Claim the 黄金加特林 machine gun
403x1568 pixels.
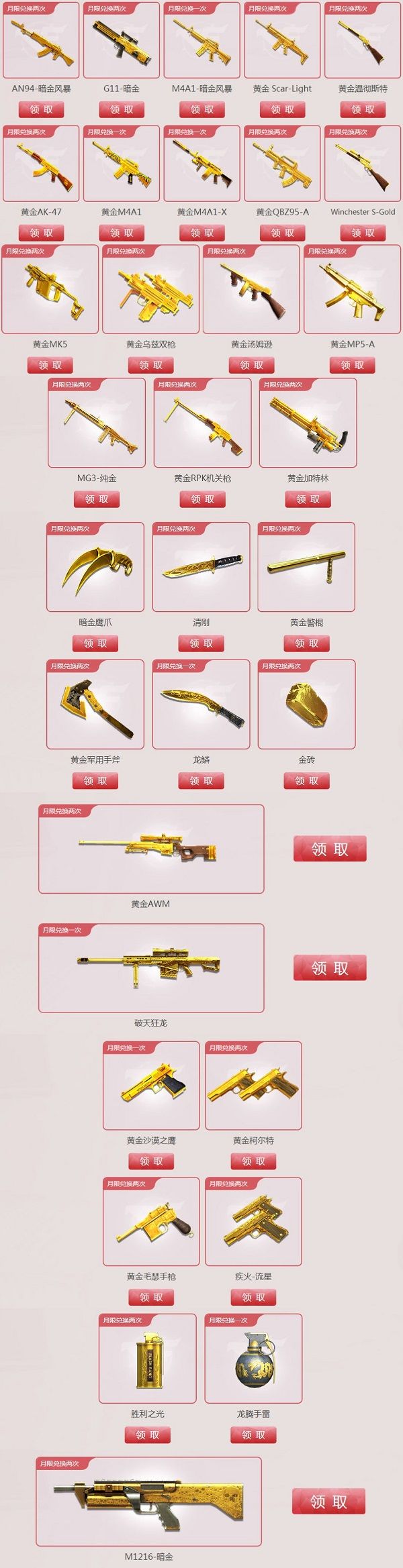coord(308,499)
